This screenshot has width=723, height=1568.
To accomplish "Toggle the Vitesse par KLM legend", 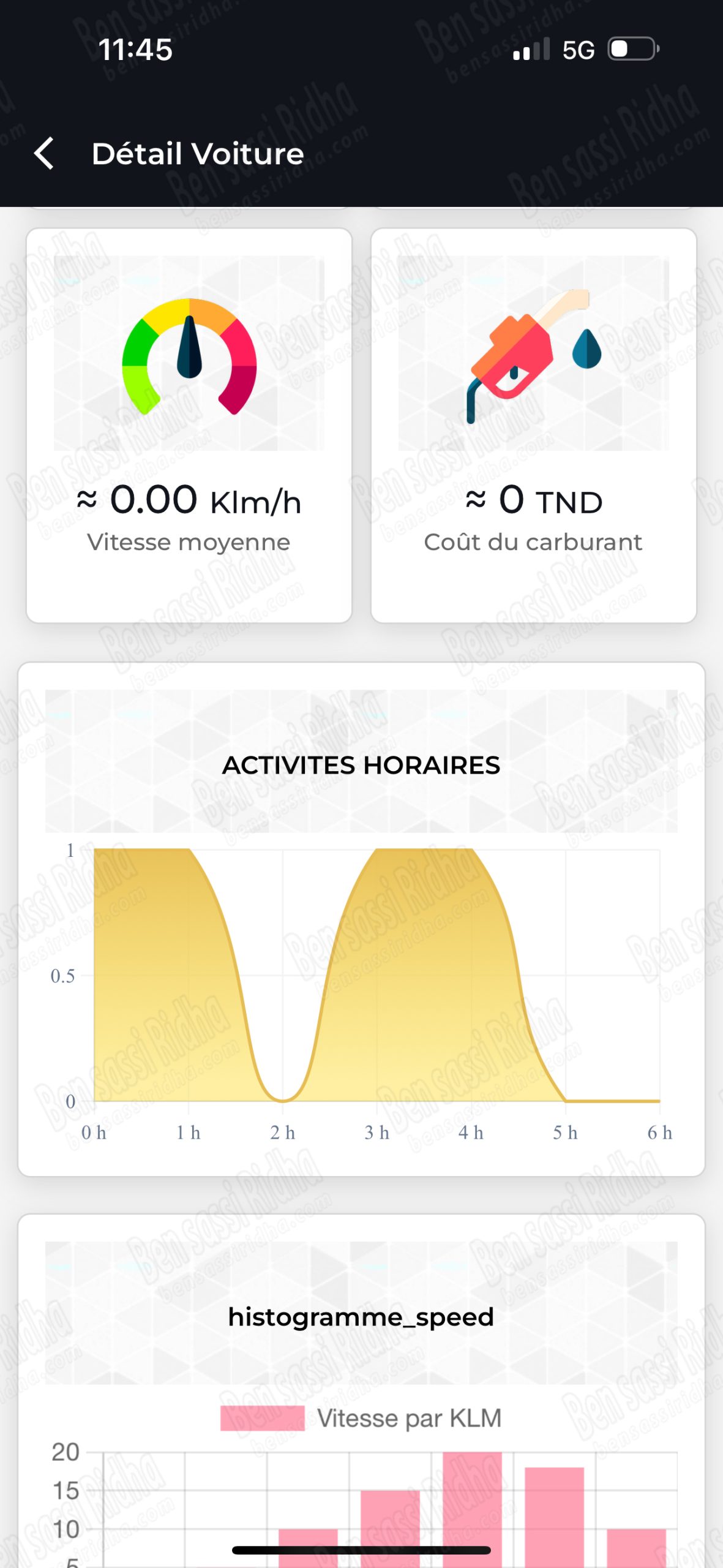I will 361,1418.
